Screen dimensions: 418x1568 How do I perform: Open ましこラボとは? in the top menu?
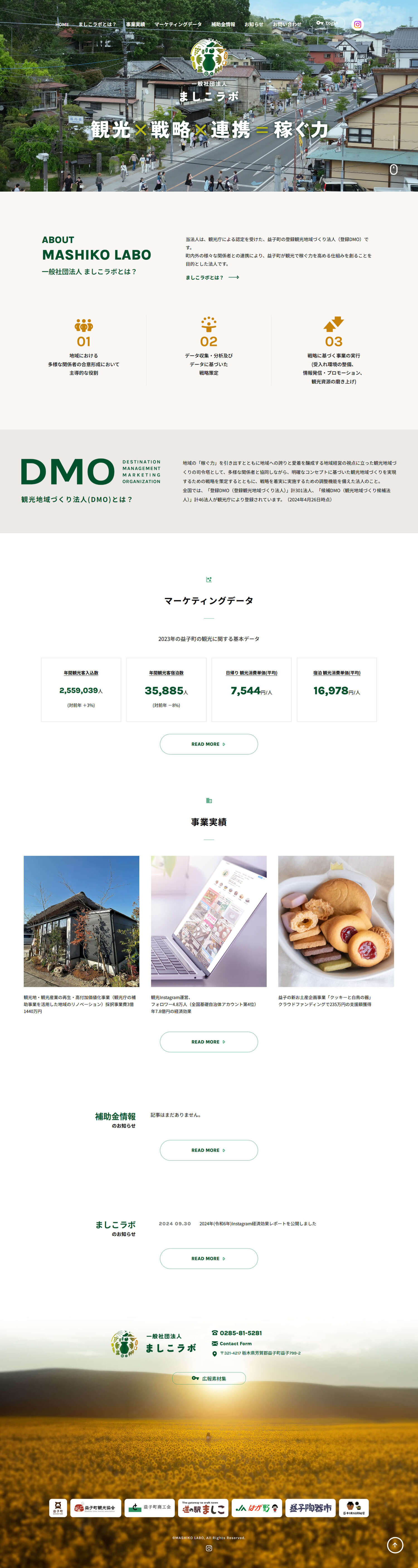click(97, 24)
